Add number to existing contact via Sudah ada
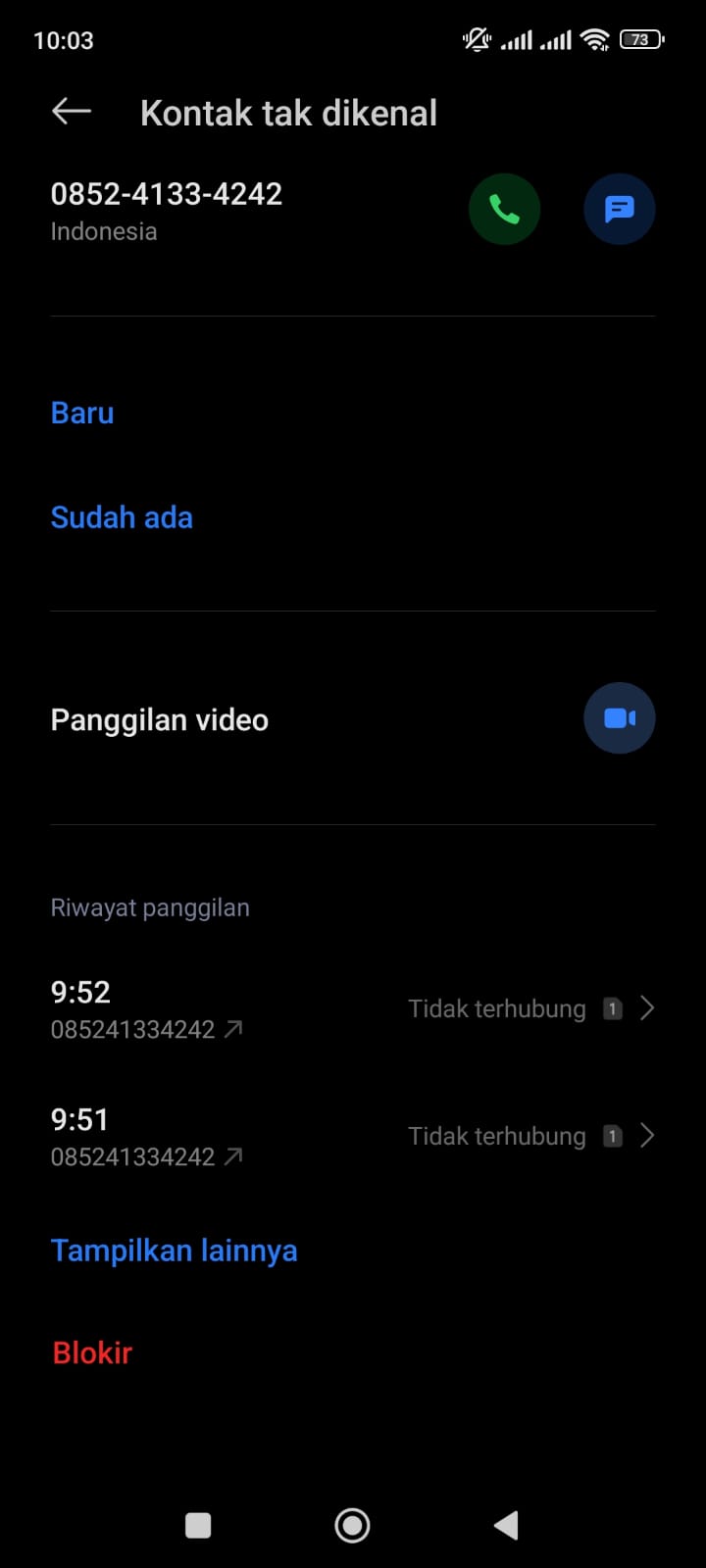Image resolution: width=706 pixels, height=1568 pixels. (x=122, y=517)
